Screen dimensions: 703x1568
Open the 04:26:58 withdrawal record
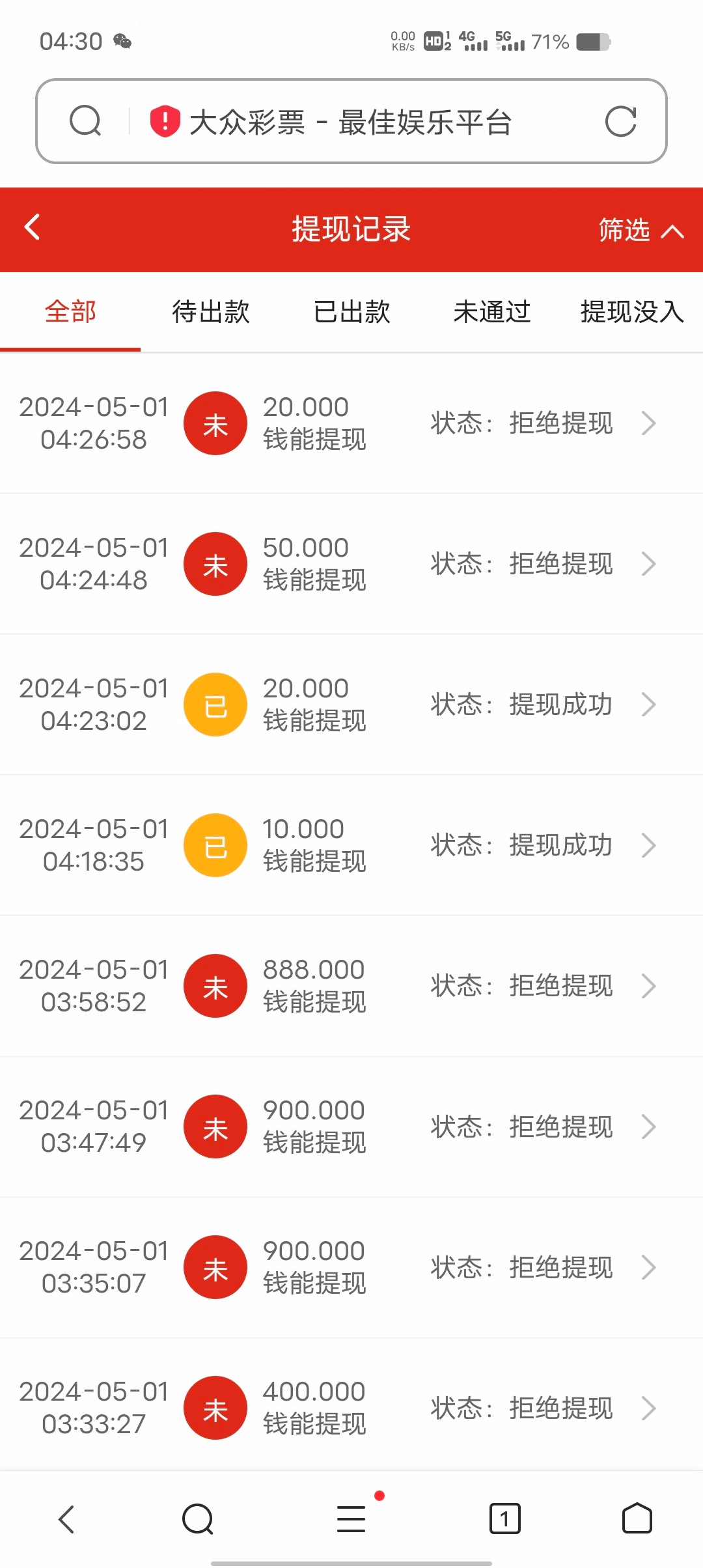pos(351,423)
